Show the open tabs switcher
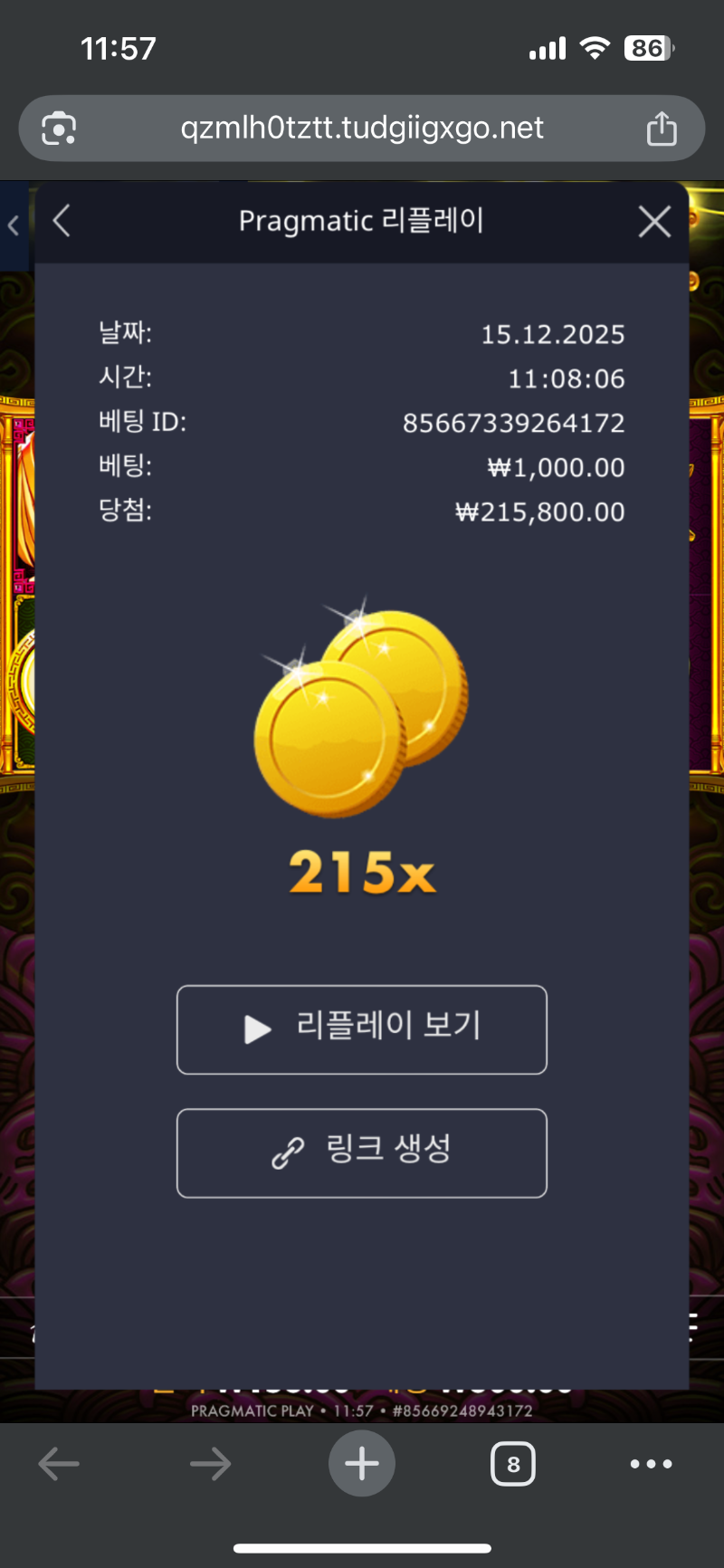 point(513,1464)
